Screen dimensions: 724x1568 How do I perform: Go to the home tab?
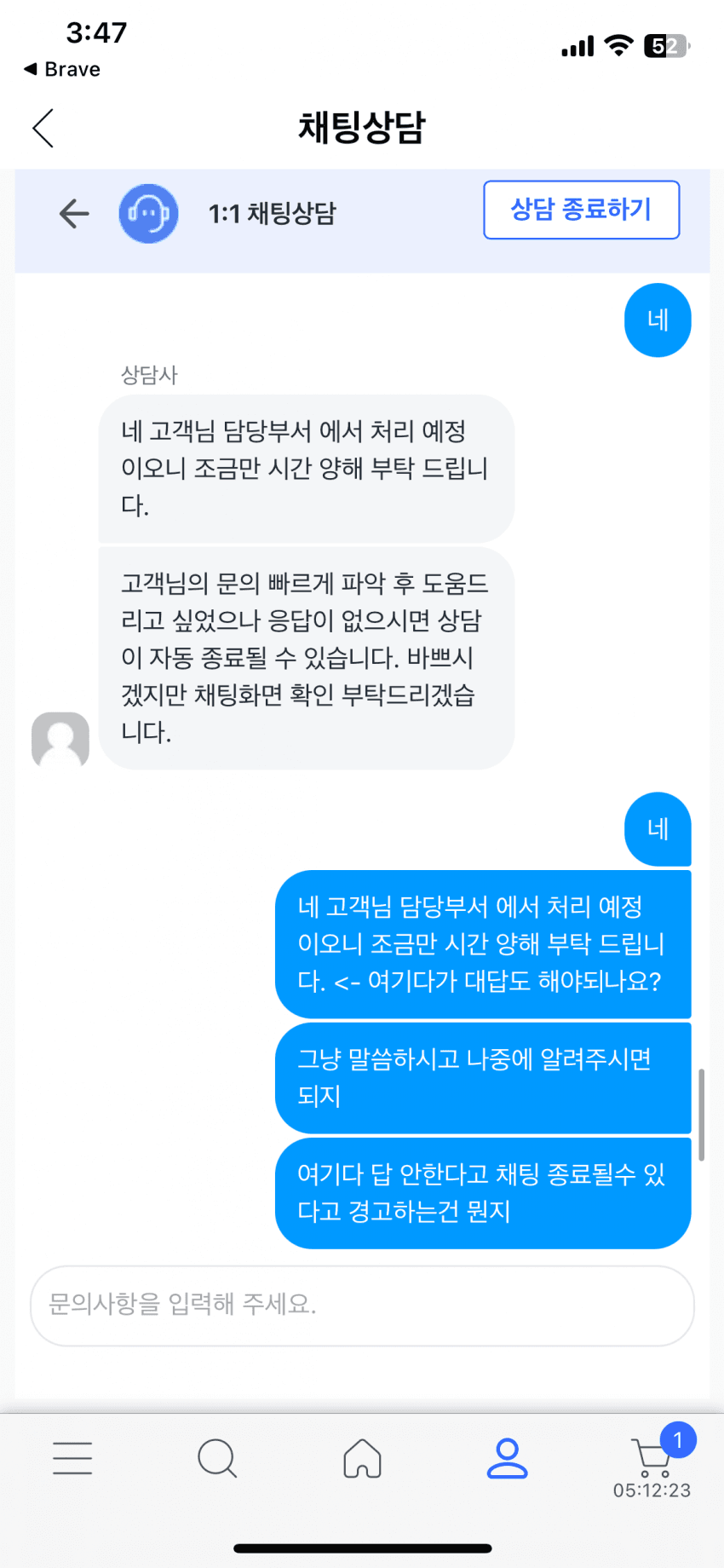362,1458
